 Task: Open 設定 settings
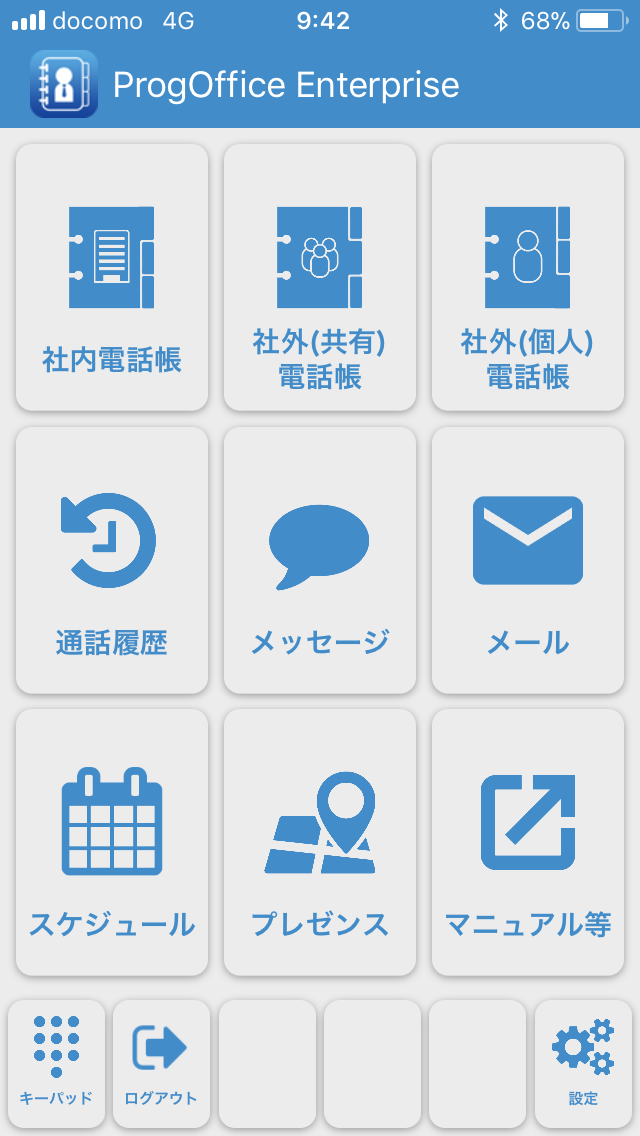click(583, 1064)
